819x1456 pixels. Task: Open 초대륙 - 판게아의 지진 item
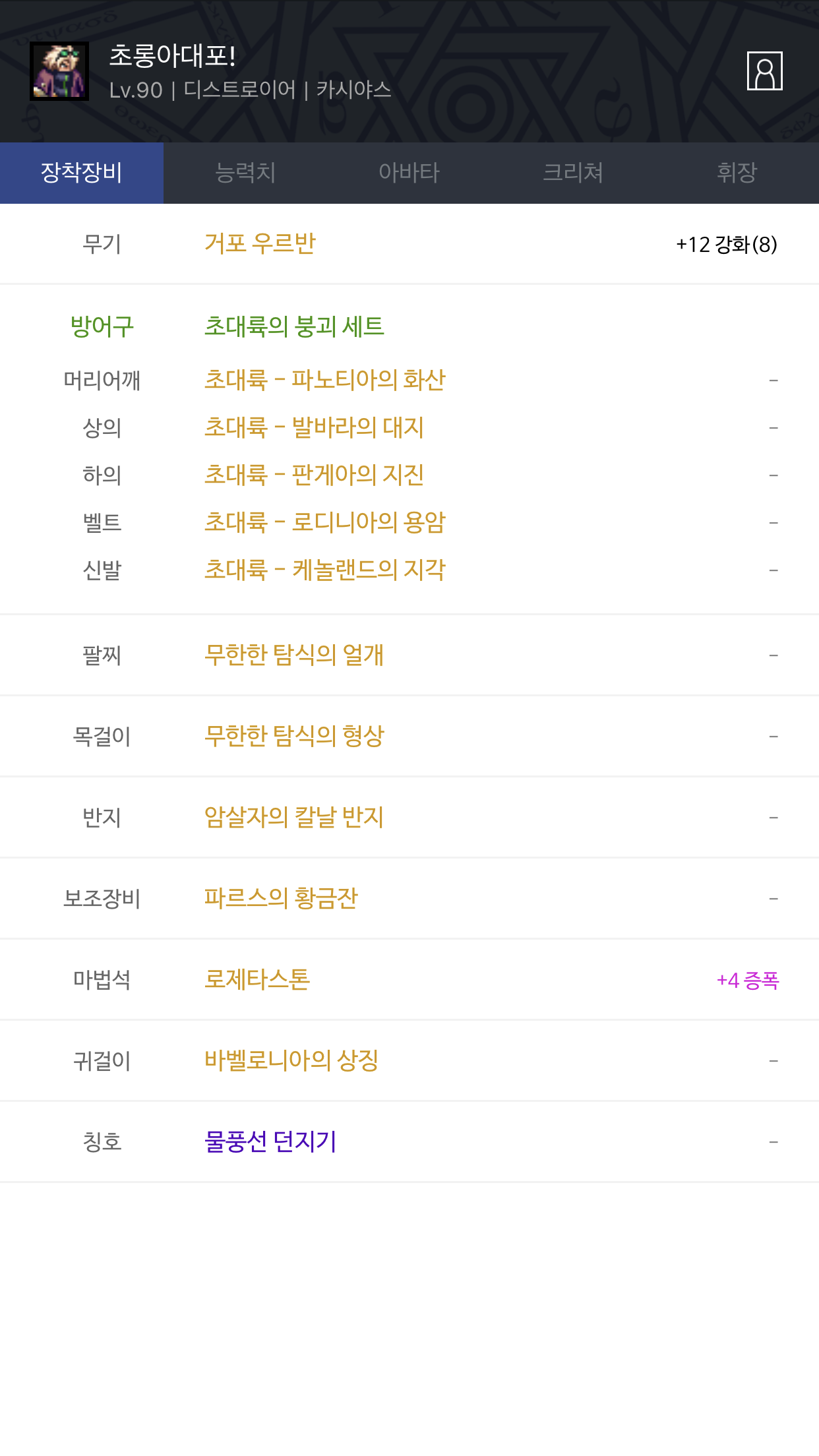tap(314, 475)
